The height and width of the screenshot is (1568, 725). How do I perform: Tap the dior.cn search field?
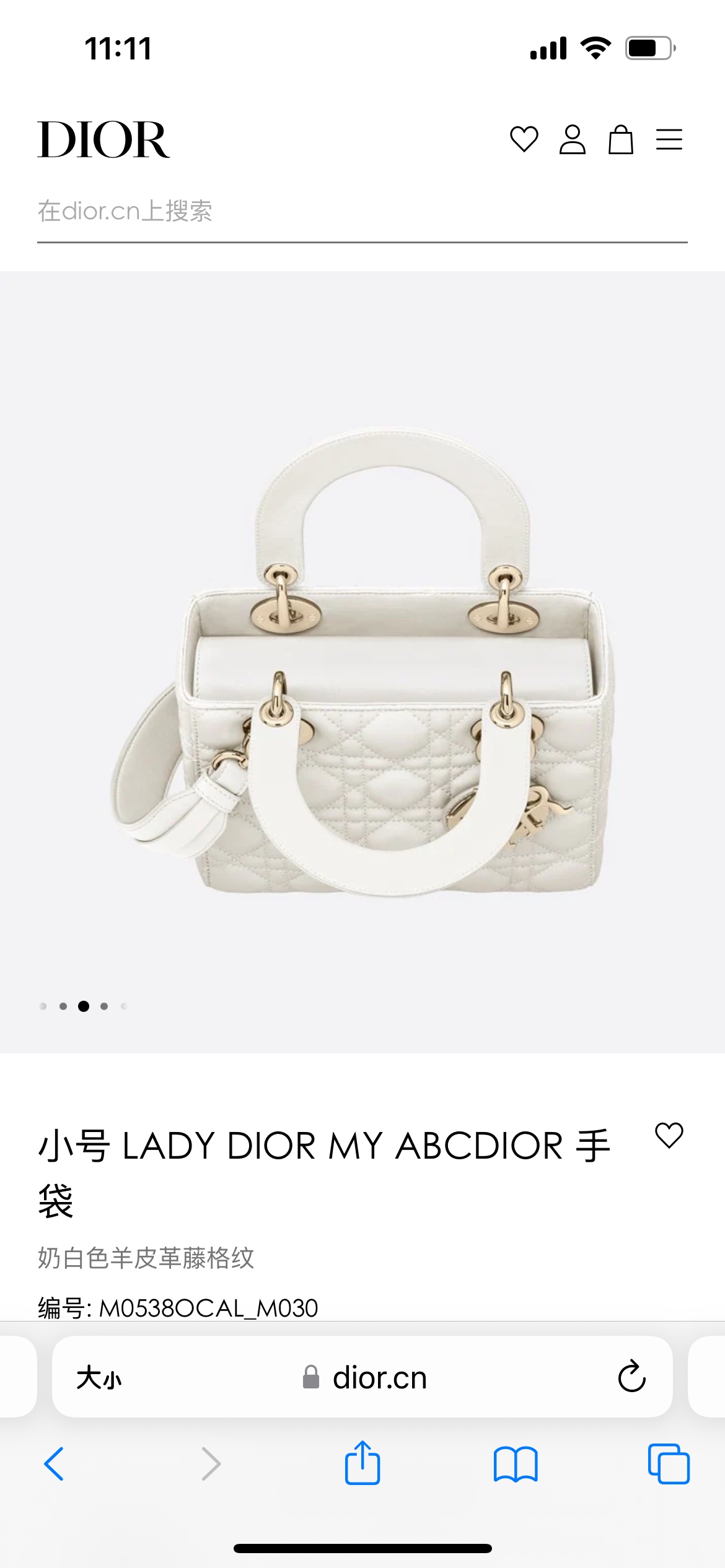coord(362,212)
